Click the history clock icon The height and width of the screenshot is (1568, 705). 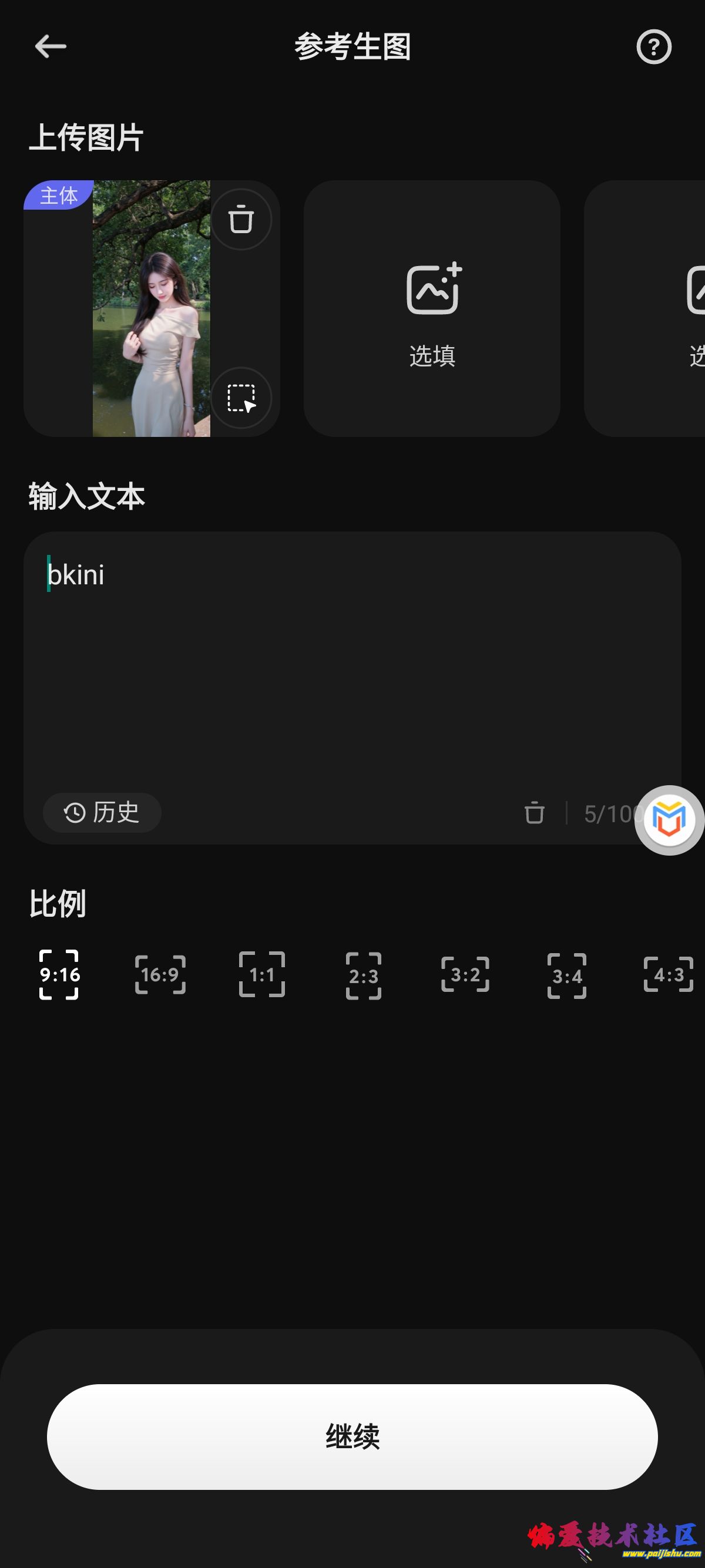(x=74, y=813)
